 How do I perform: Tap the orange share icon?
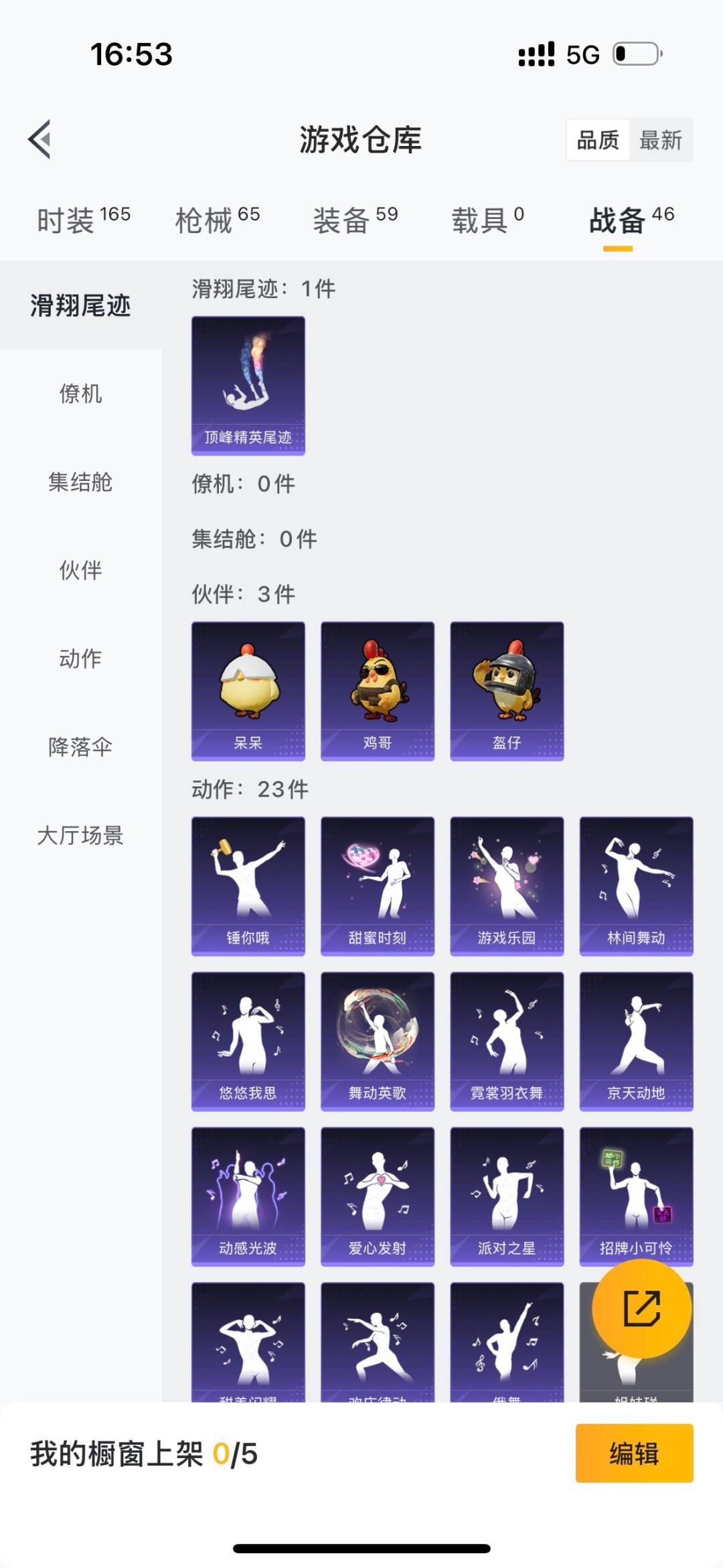point(641,1309)
